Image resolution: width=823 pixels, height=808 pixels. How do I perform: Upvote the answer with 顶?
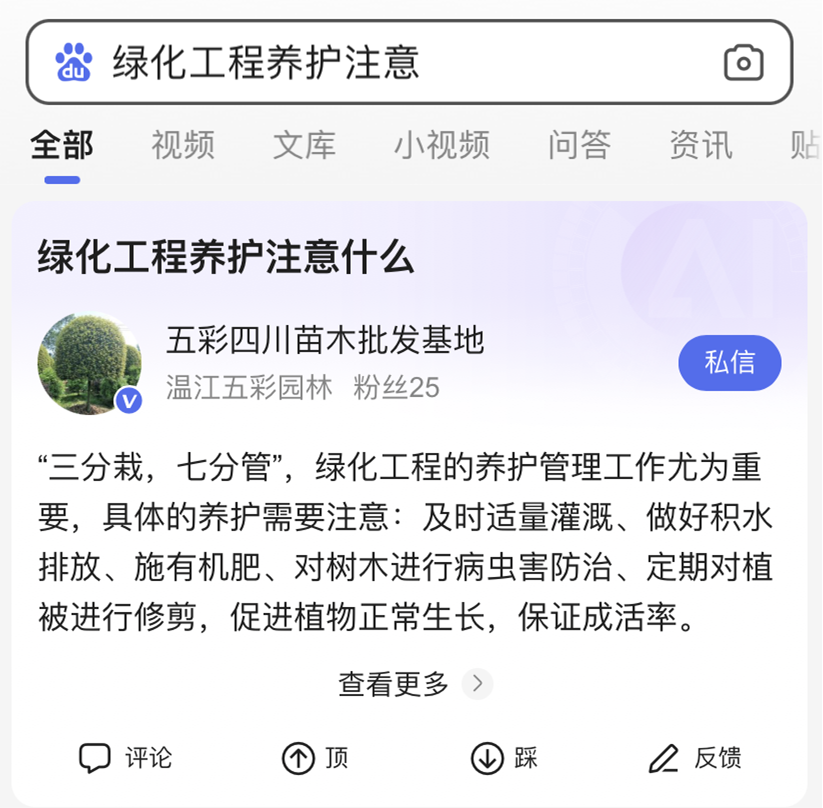tap(315, 758)
